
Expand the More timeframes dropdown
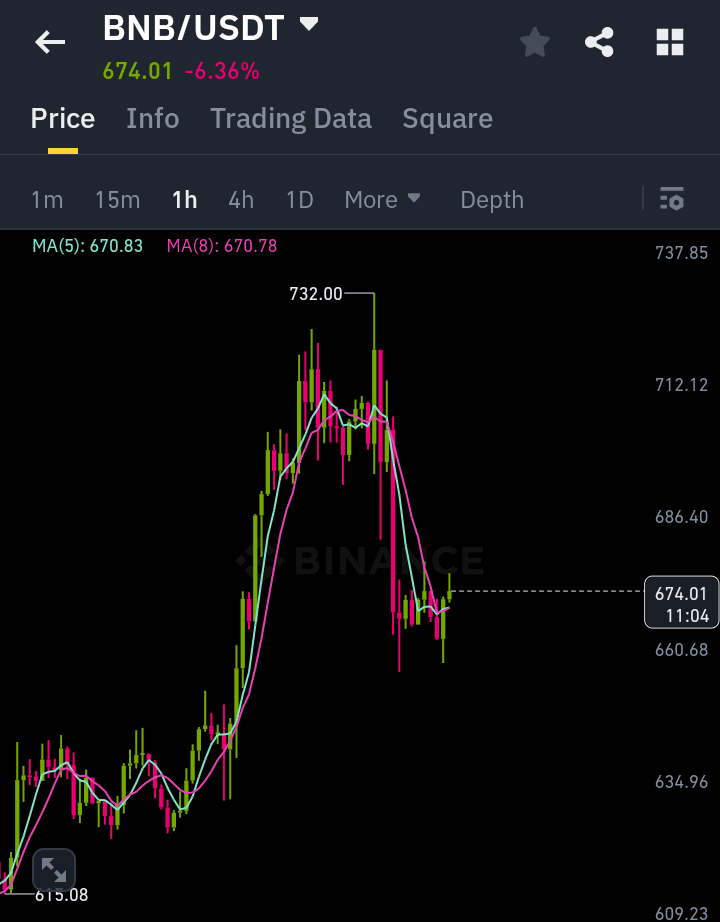(x=382, y=199)
